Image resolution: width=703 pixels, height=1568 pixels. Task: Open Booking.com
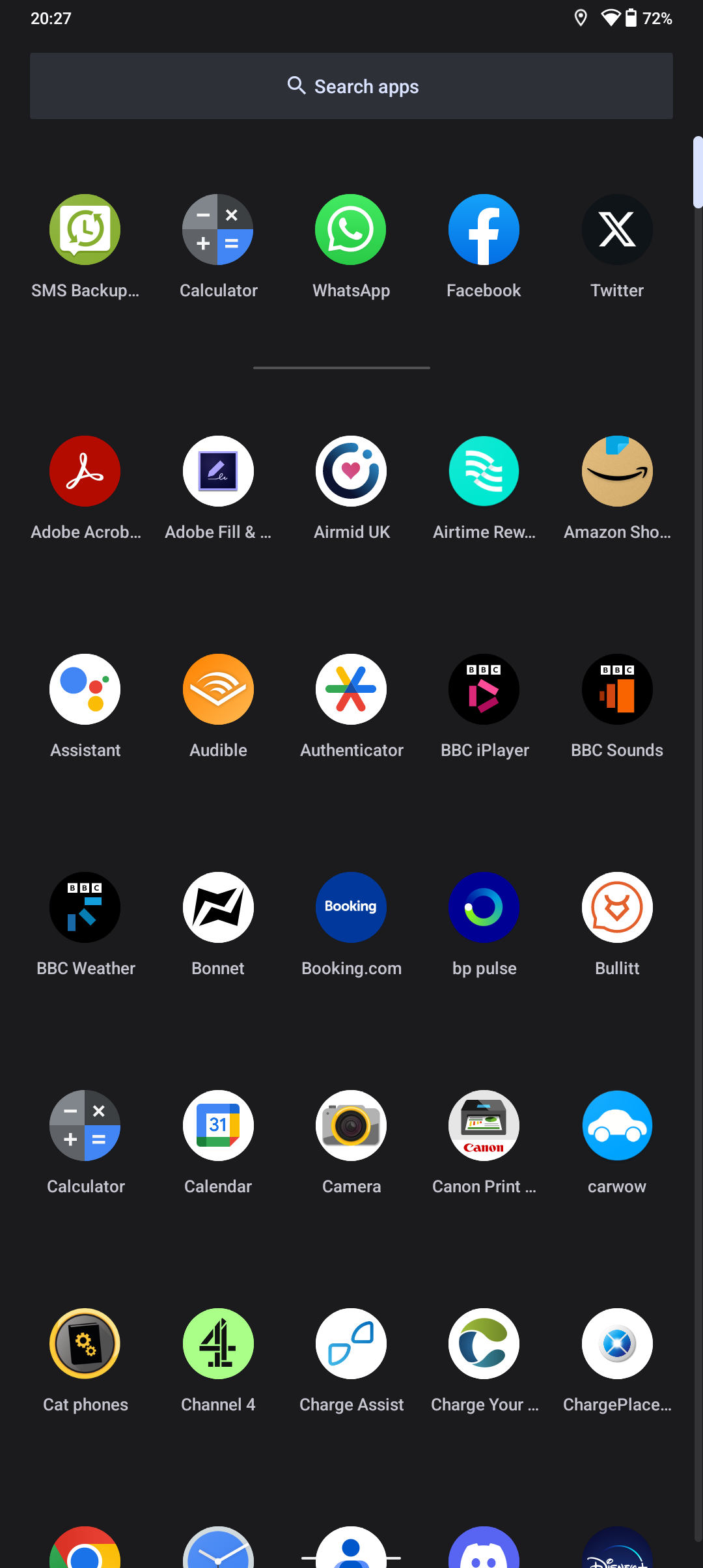point(351,908)
